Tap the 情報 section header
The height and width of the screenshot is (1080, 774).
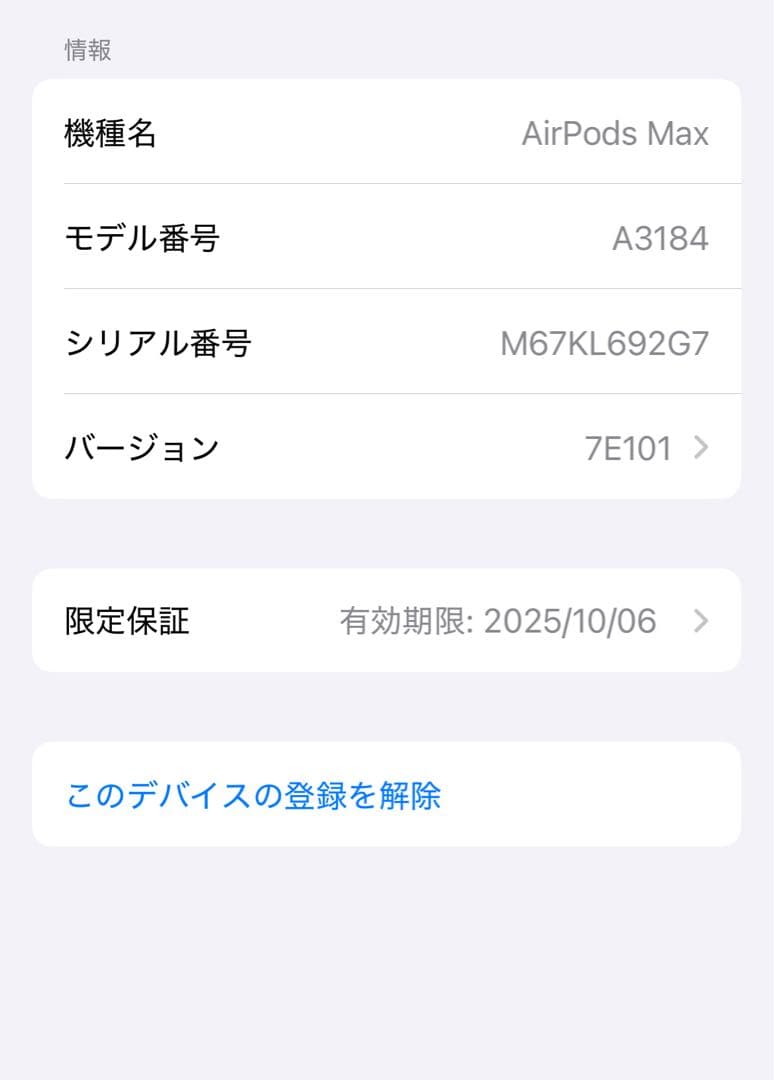click(x=86, y=47)
